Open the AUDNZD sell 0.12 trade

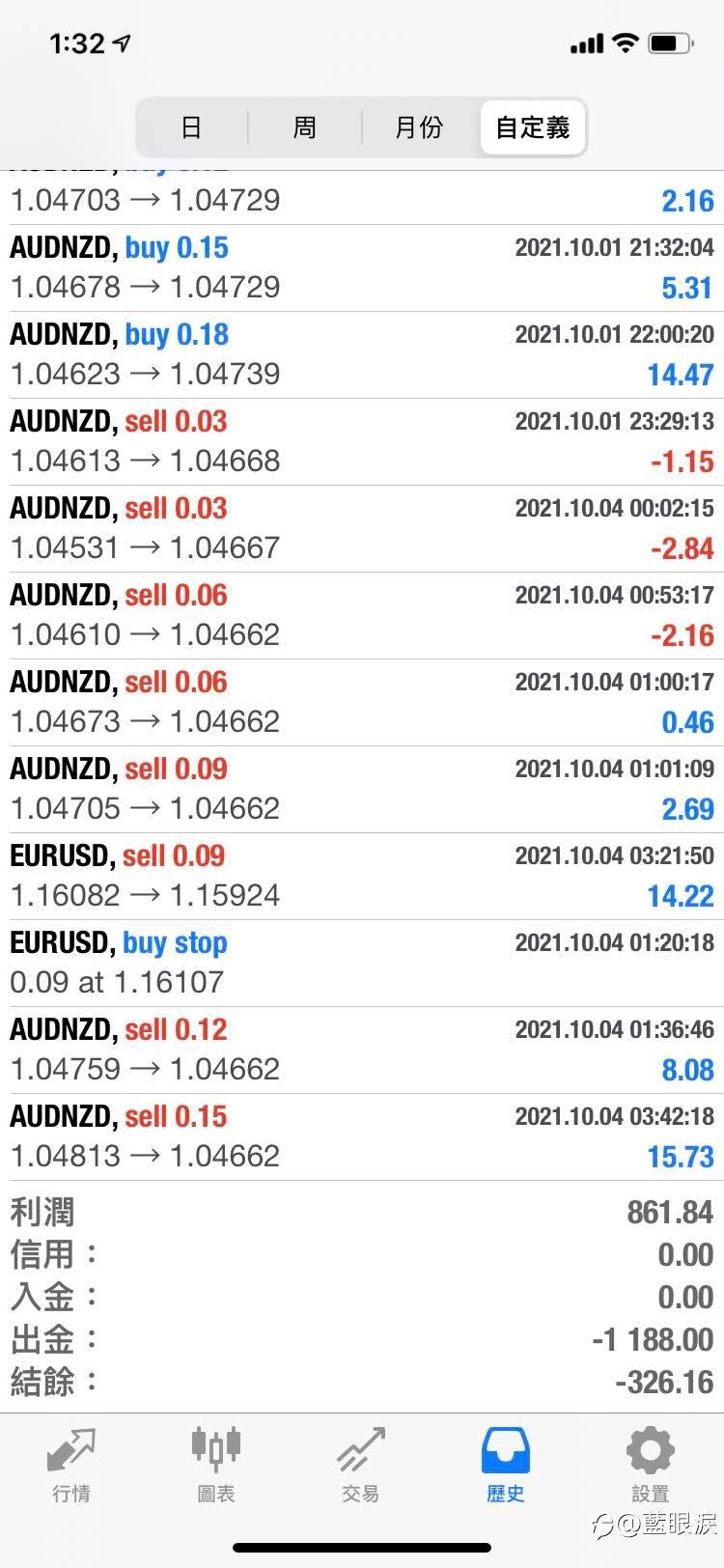362,1050
